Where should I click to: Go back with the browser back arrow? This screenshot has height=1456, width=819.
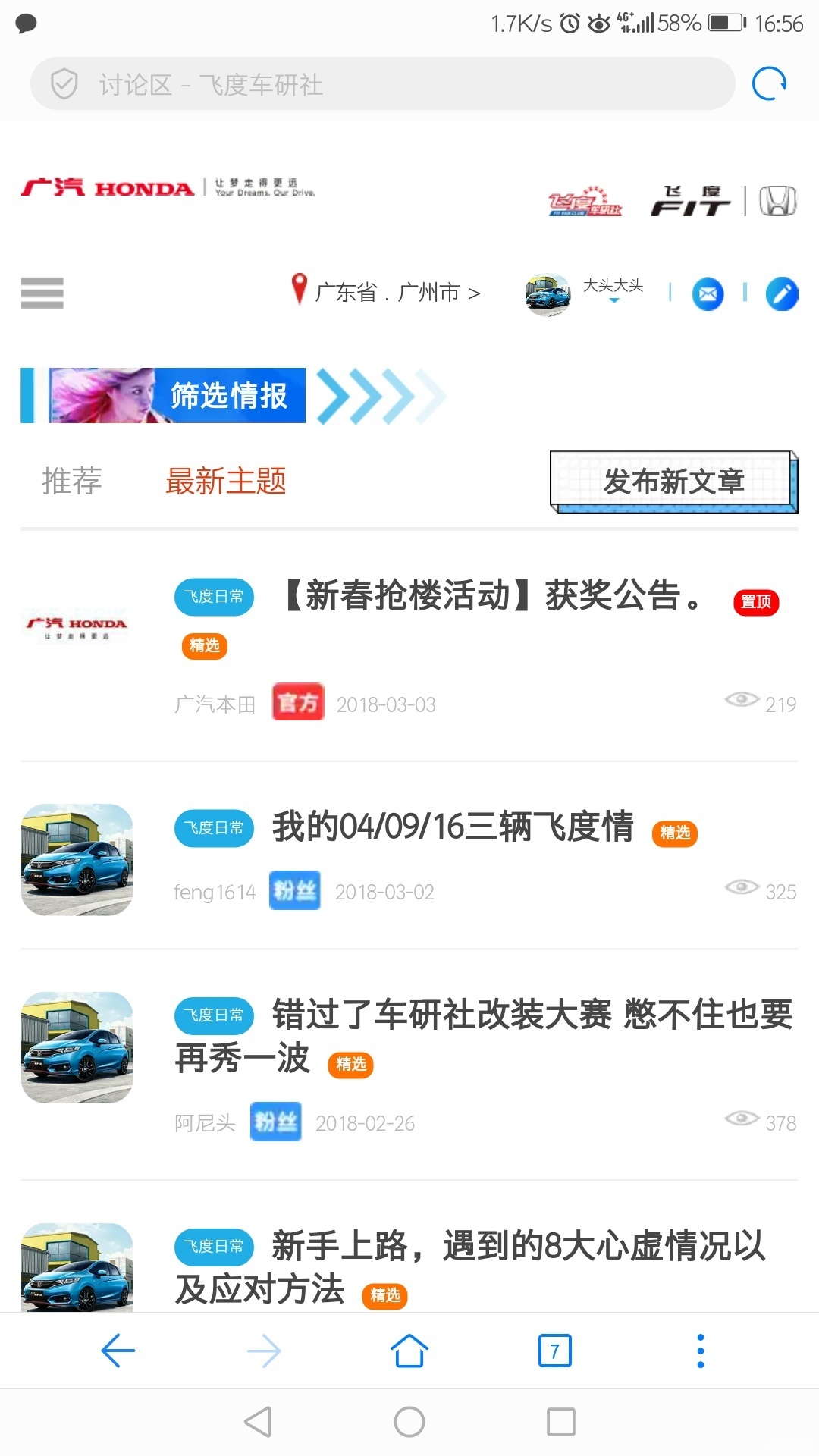point(118,1351)
